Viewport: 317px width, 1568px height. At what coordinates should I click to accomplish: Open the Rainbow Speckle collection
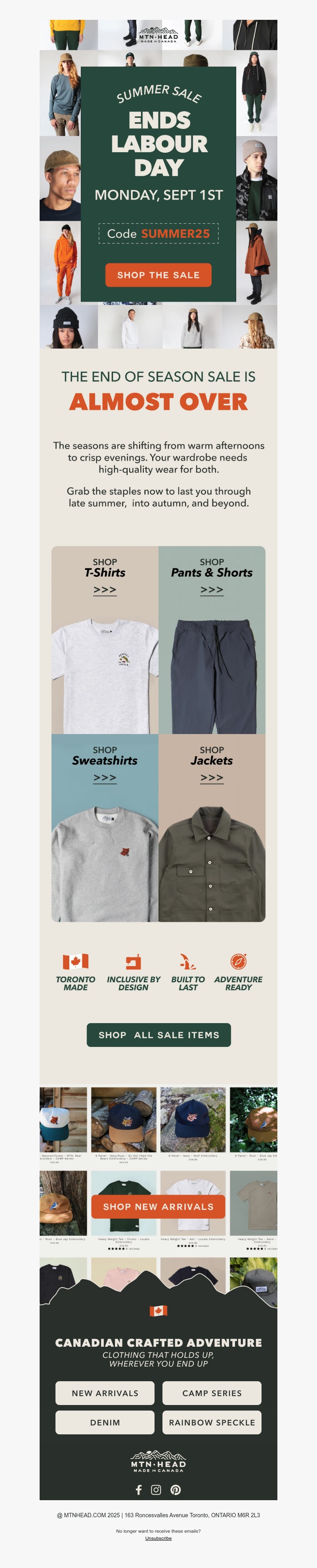coord(212,1422)
